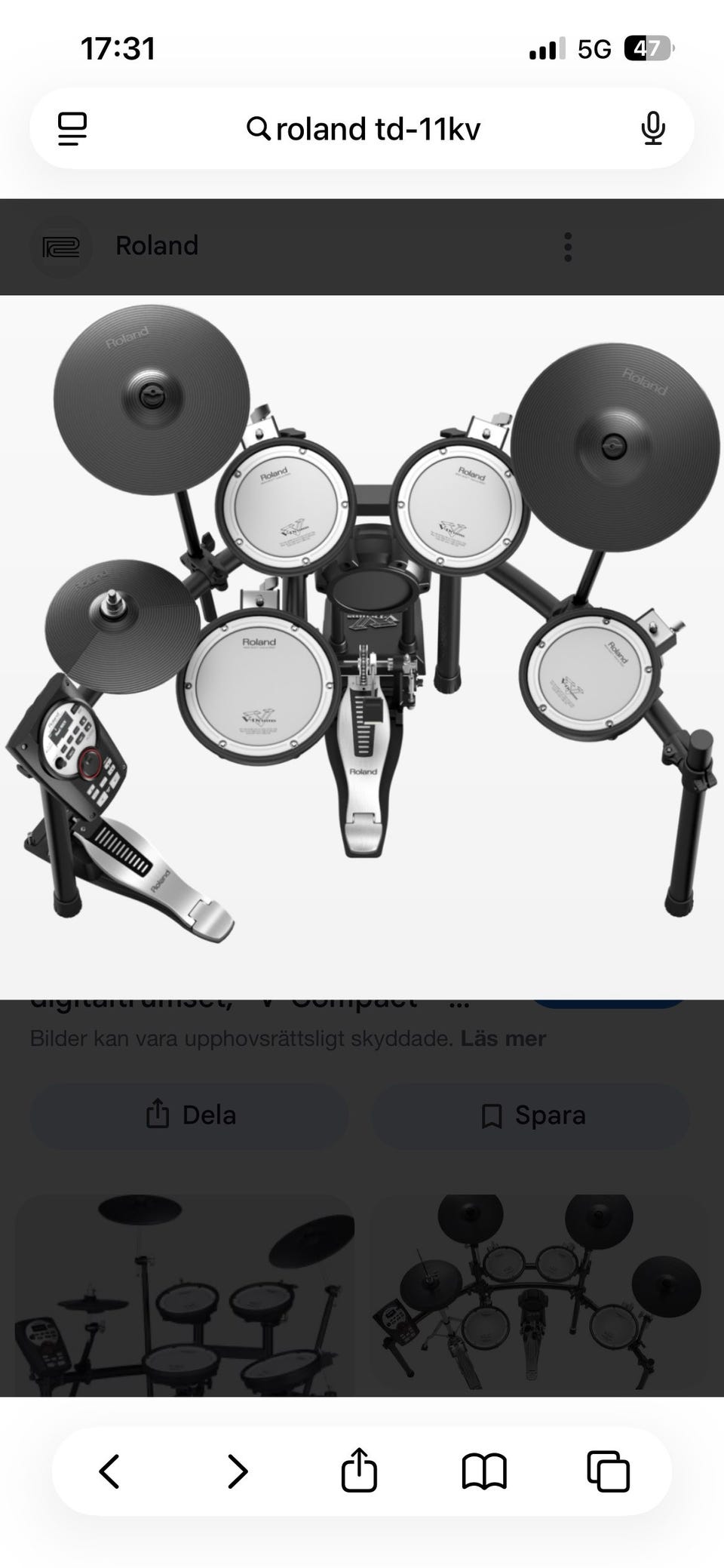Open the Läs mer link
The image size is (724, 1568).
[503, 1038]
